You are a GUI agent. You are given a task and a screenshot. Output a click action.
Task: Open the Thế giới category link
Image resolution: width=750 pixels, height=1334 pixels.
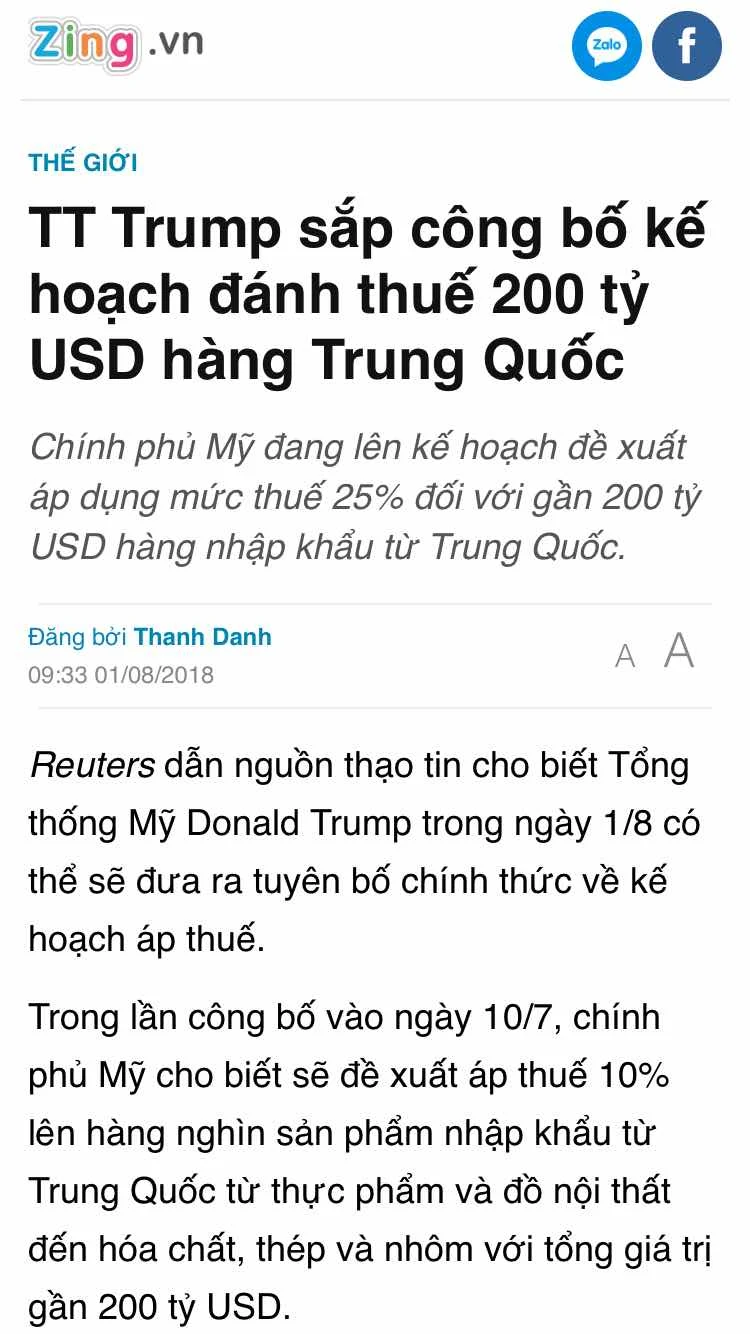83,163
